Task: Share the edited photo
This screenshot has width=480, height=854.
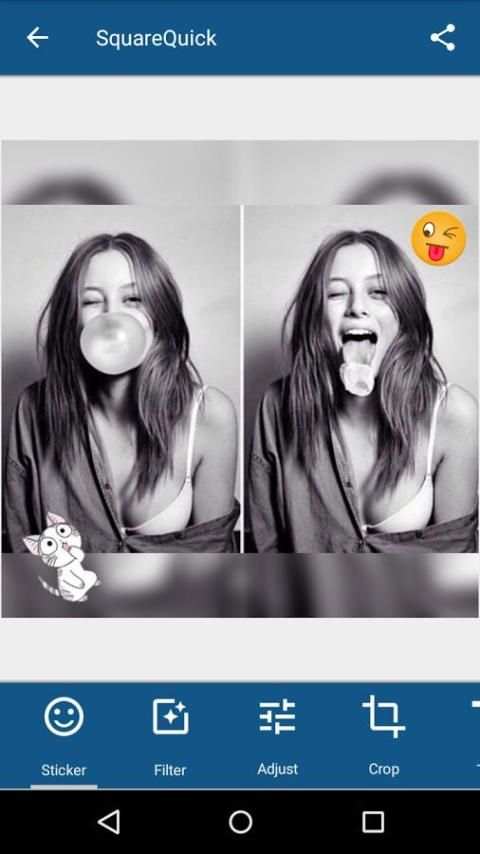Action: [x=442, y=38]
